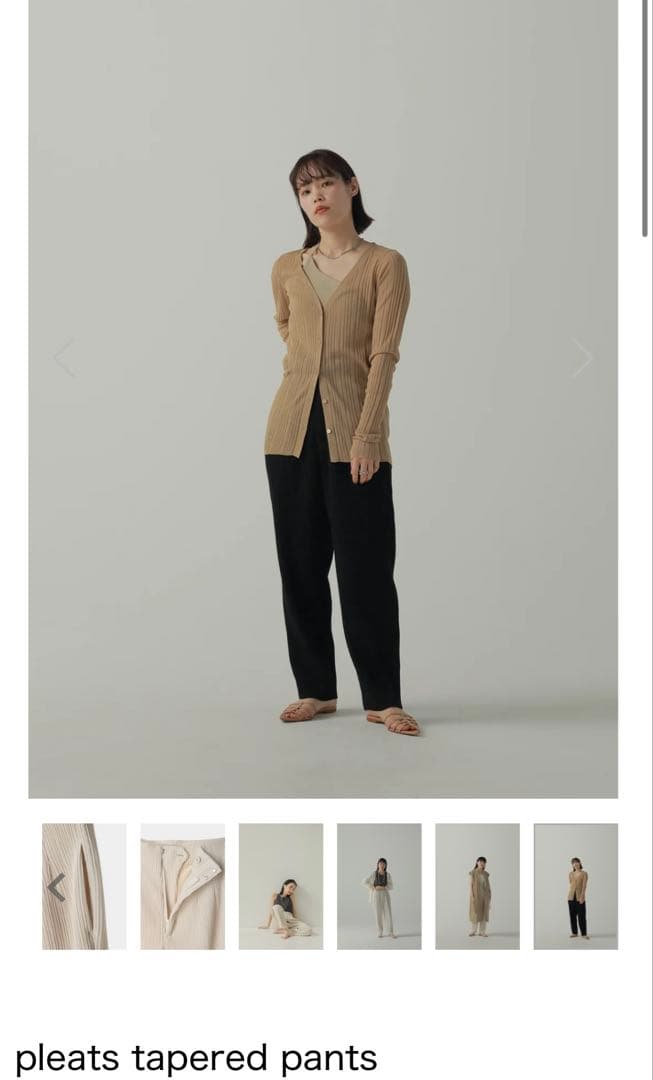Go to the previous product image
Viewport: 653px width, 1080px height.
click(64, 357)
